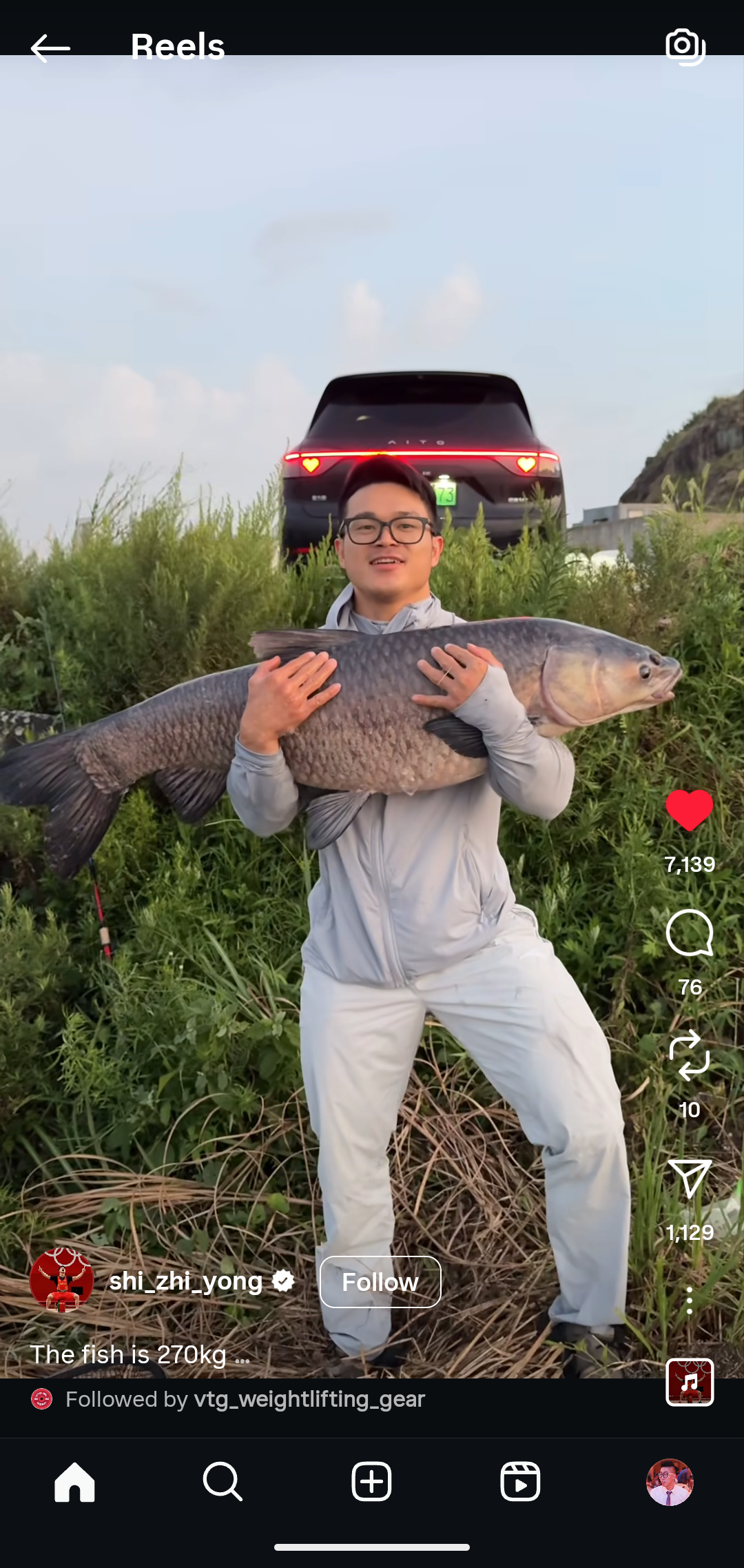Go back using the top-left arrow

click(50, 48)
